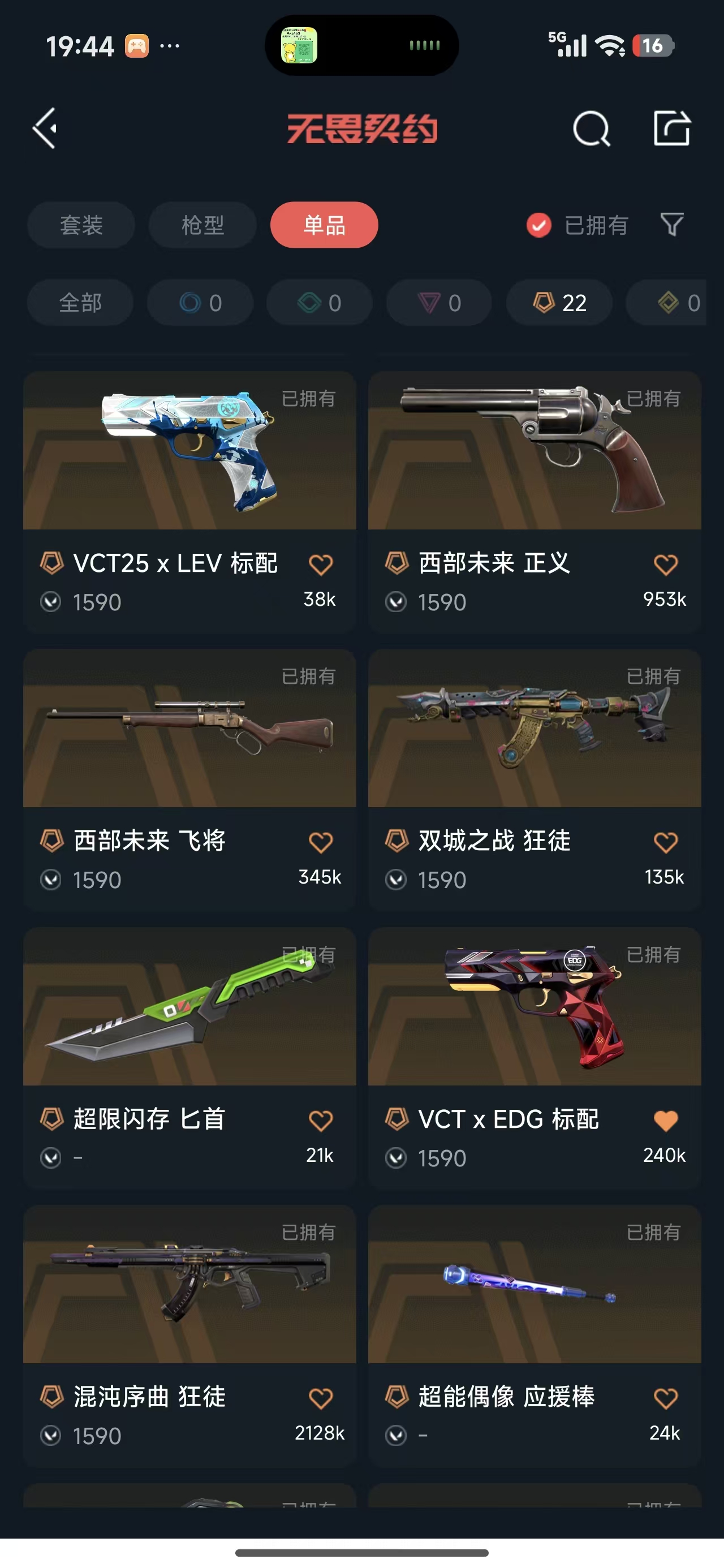Uncheck the 已拥有 filter checkbox
This screenshot has width=724, height=1568.
[539, 225]
